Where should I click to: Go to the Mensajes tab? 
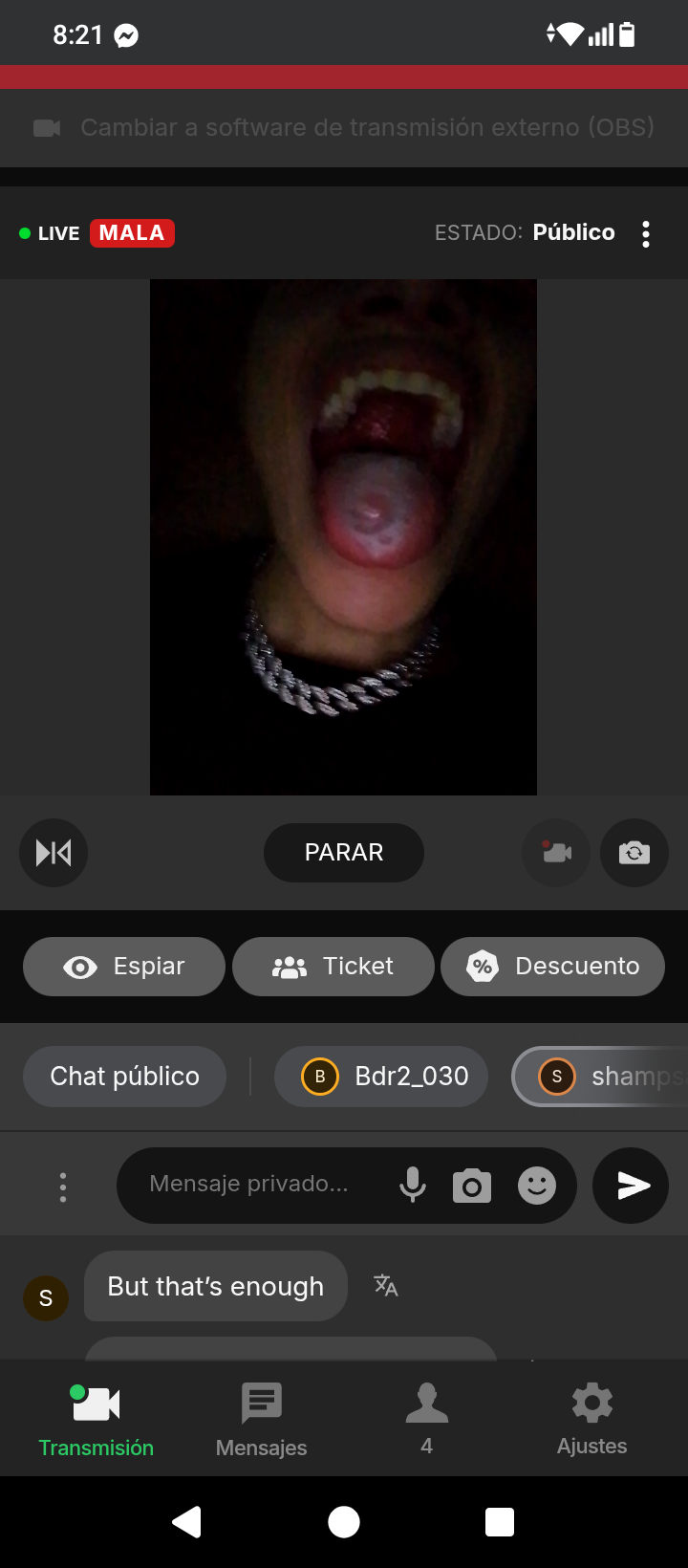click(x=261, y=1420)
